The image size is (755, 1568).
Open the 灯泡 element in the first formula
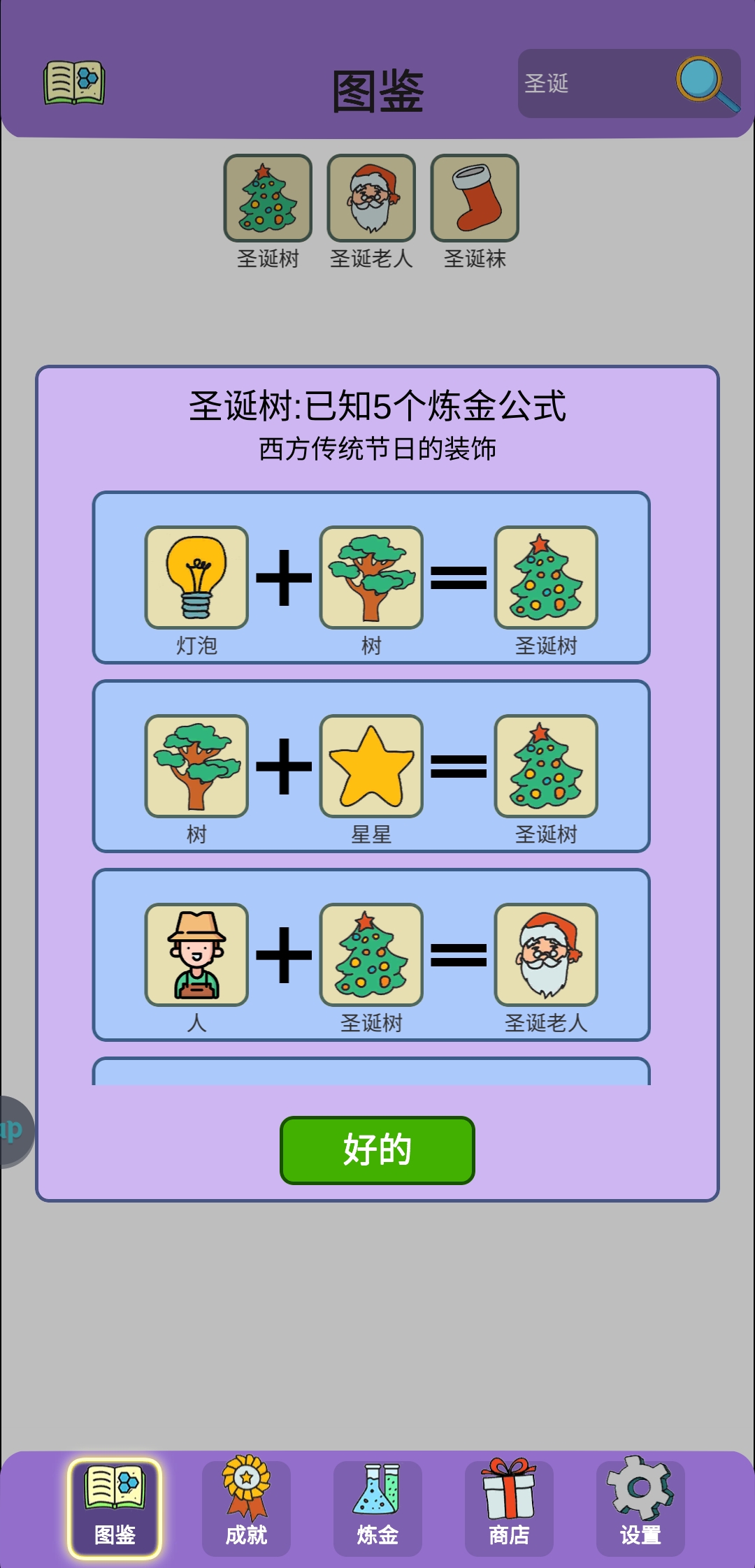[x=196, y=577]
